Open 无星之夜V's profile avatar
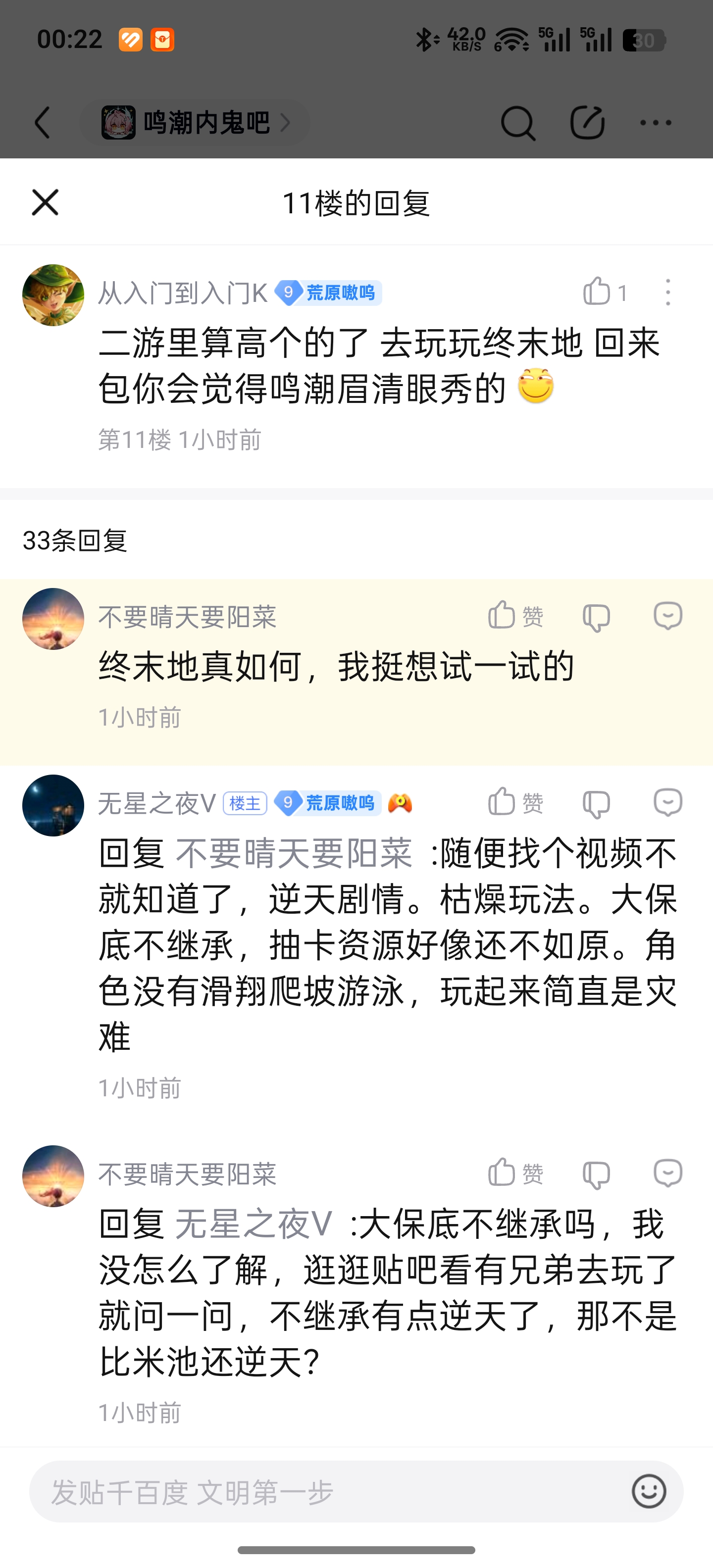713x1568 pixels. [53, 805]
